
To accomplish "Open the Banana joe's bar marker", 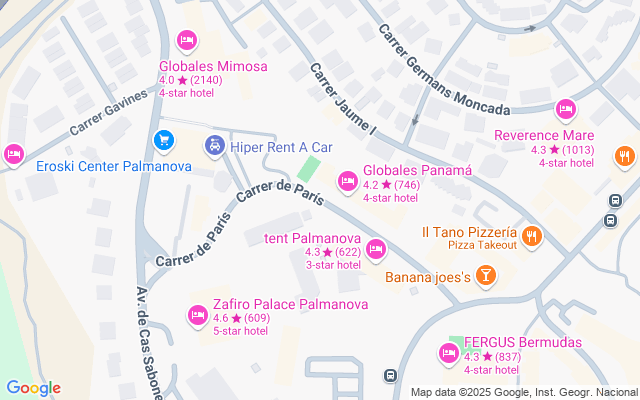I will point(485,275).
